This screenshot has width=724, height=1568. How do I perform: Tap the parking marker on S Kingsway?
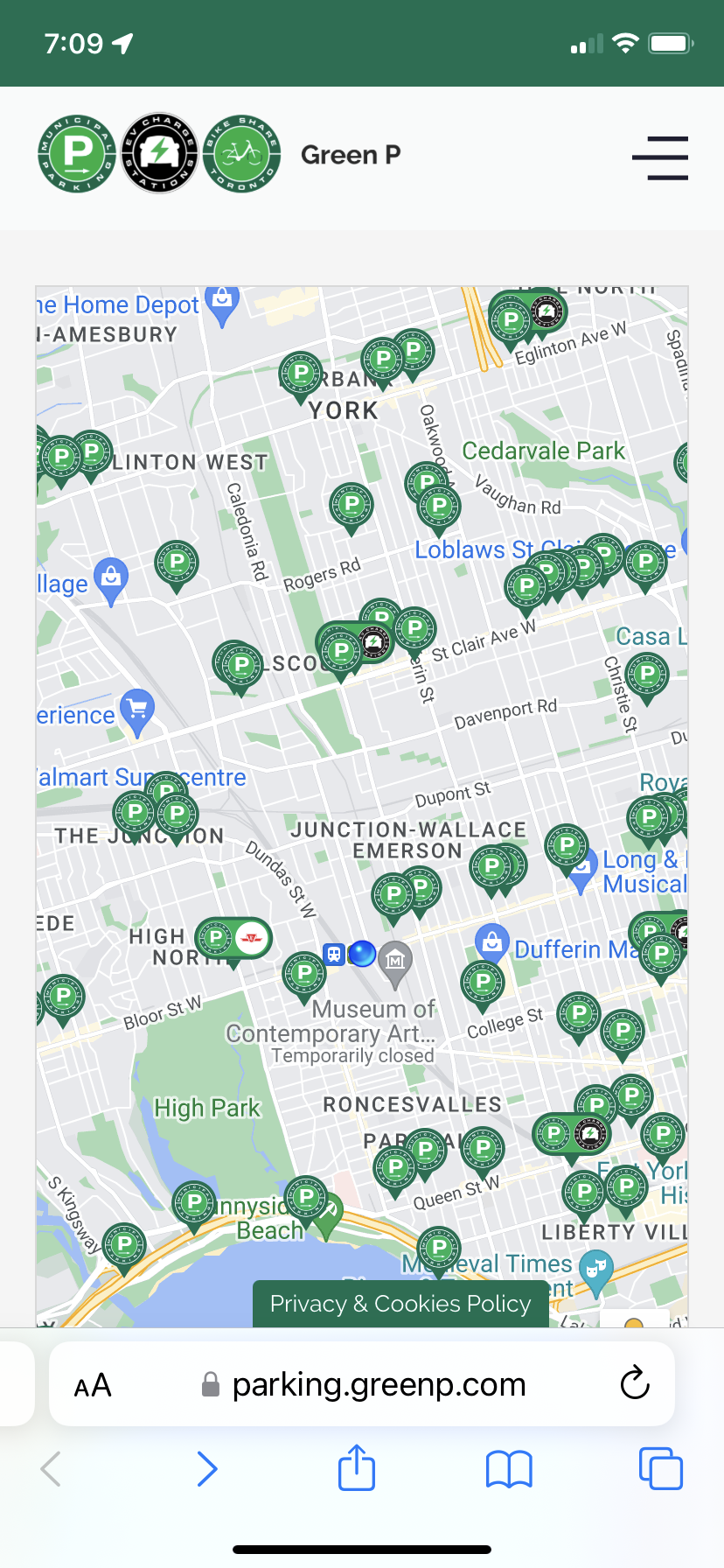tap(124, 1244)
